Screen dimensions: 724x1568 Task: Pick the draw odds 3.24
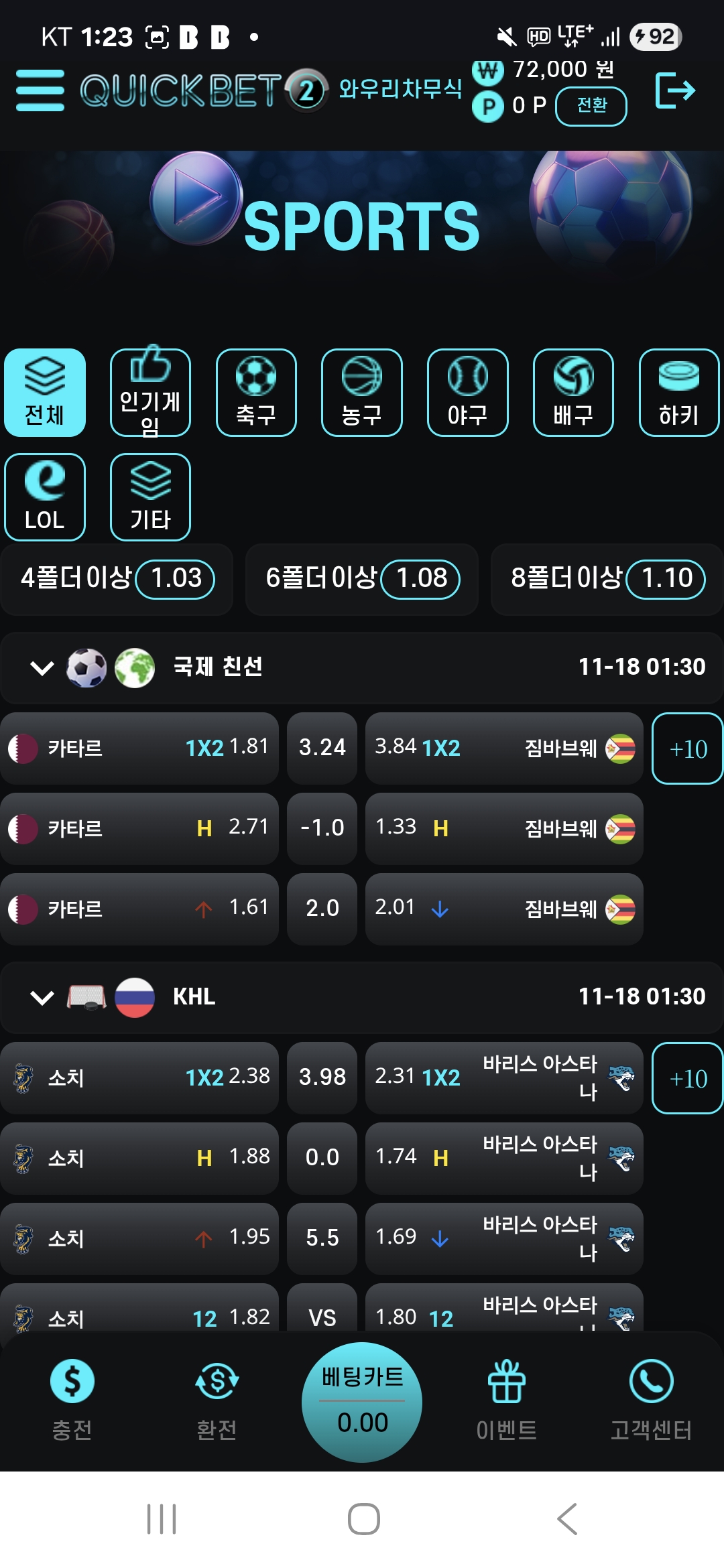322,748
